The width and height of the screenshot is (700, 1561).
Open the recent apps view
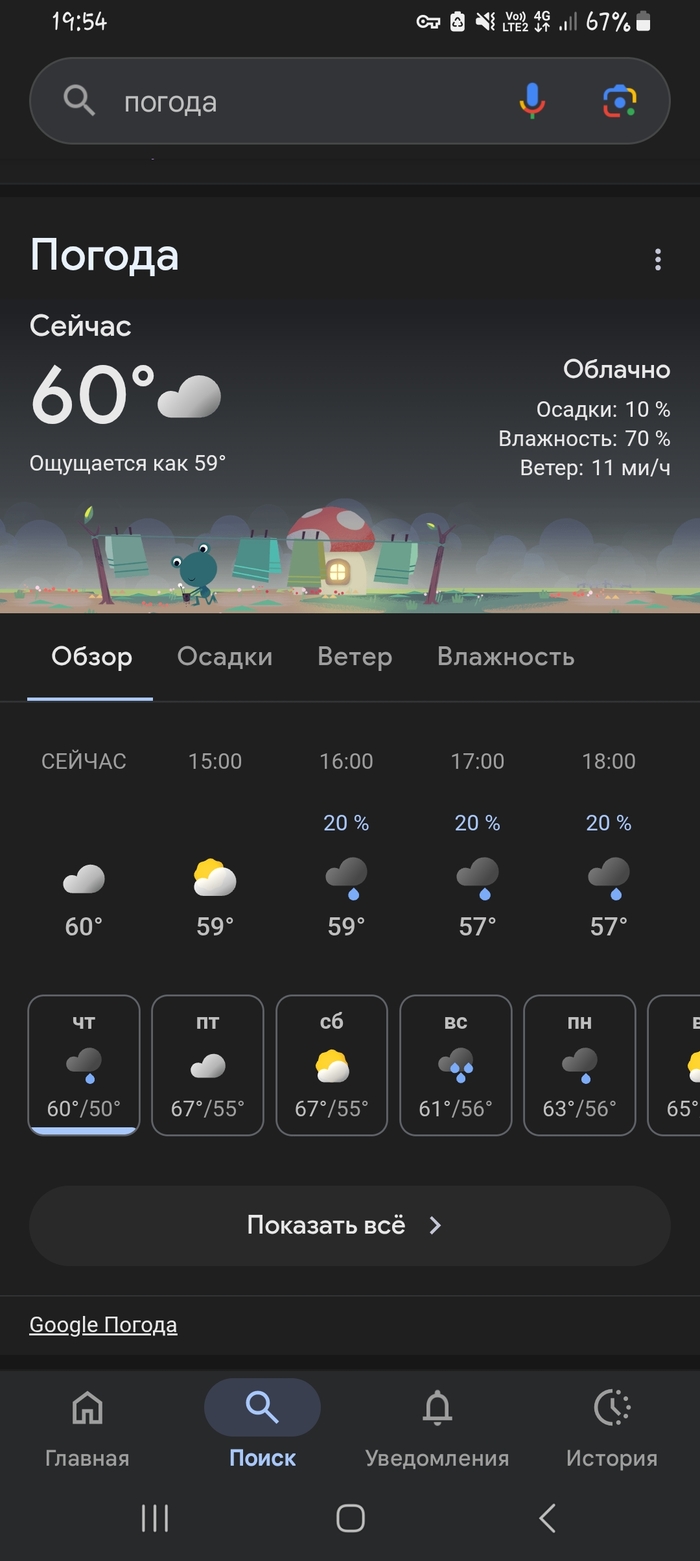click(x=154, y=1518)
